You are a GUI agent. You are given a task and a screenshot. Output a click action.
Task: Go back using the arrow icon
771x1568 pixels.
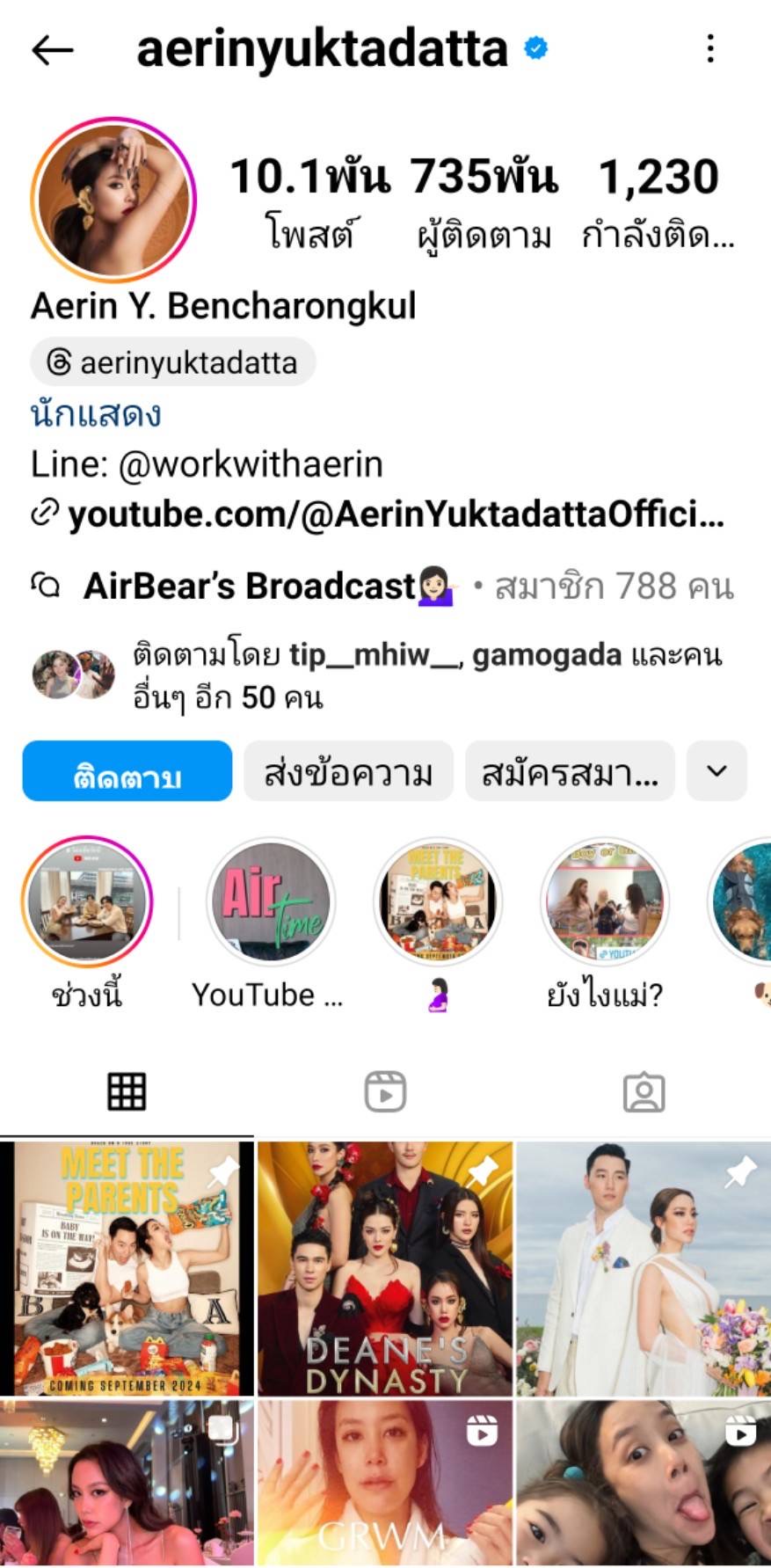(52, 50)
